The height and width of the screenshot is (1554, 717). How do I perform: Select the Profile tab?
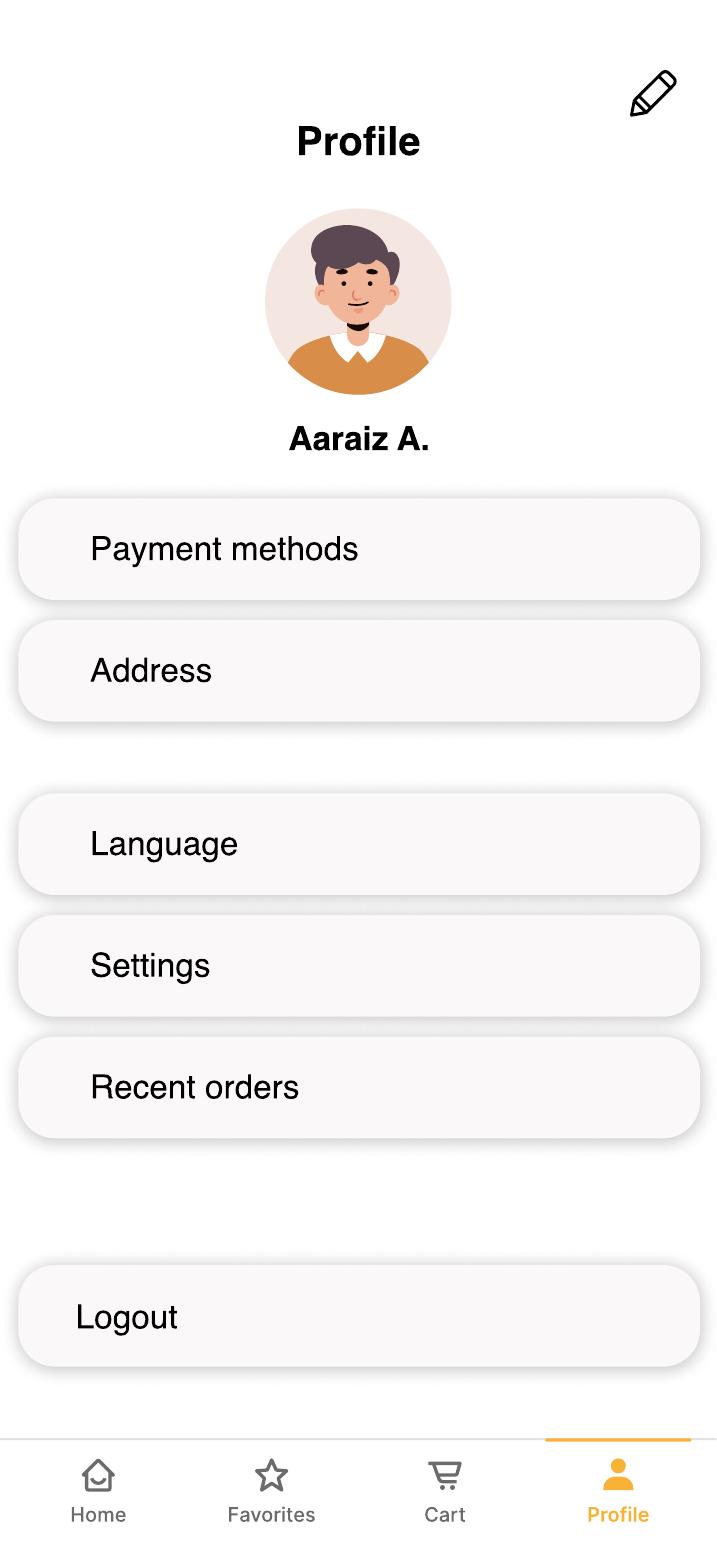[618, 1490]
